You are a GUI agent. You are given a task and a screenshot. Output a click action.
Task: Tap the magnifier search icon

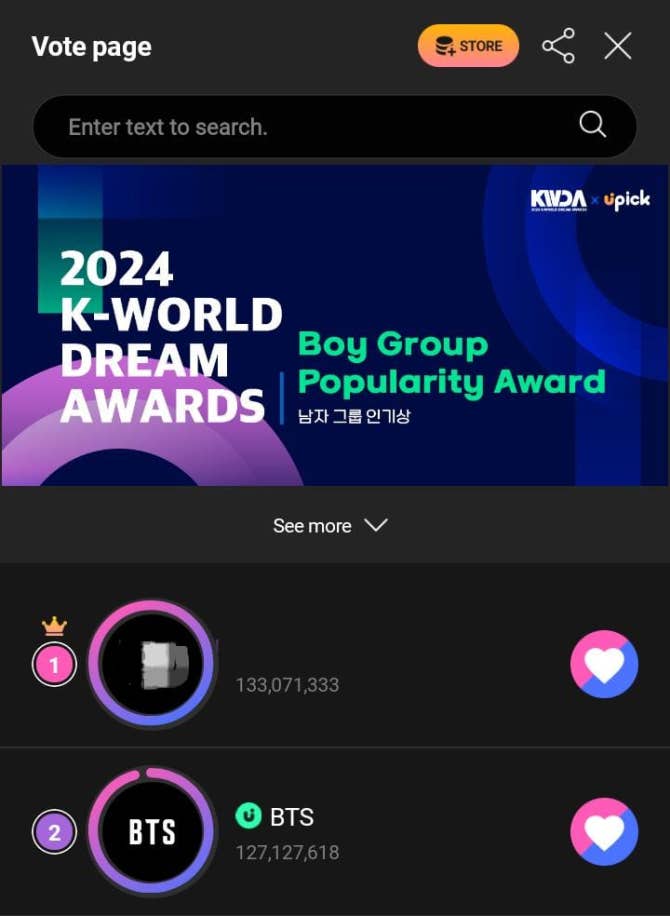click(x=593, y=125)
